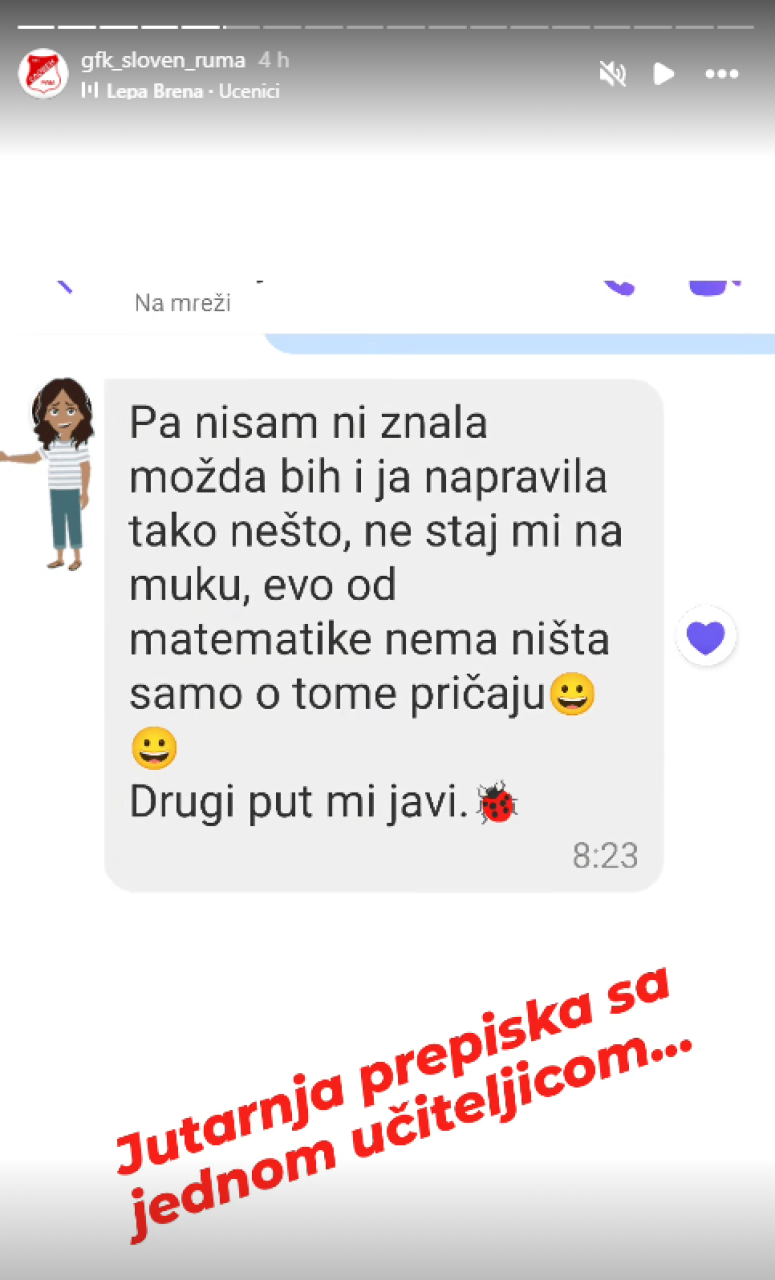Image resolution: width=775 pixels, height=1280 pixels.
Task: Unmute the story sound
Action: 612,74
